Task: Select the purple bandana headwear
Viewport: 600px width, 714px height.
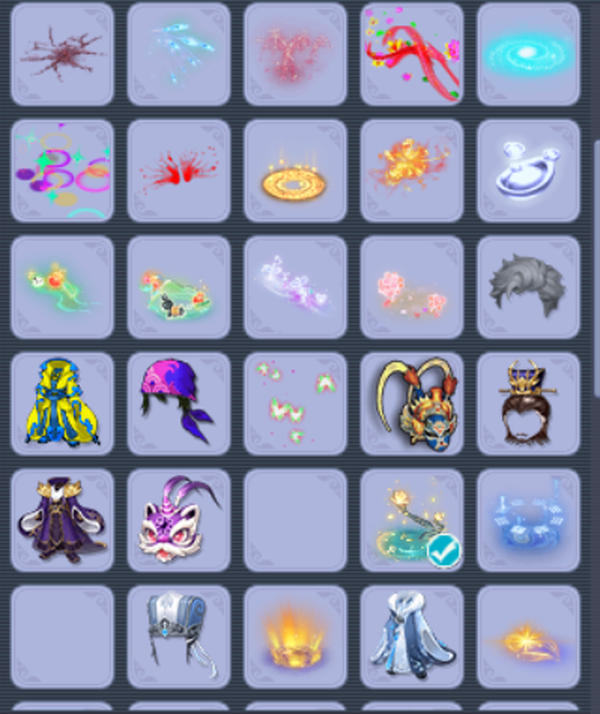Action: pyautogui.click(x=179, y=403)
